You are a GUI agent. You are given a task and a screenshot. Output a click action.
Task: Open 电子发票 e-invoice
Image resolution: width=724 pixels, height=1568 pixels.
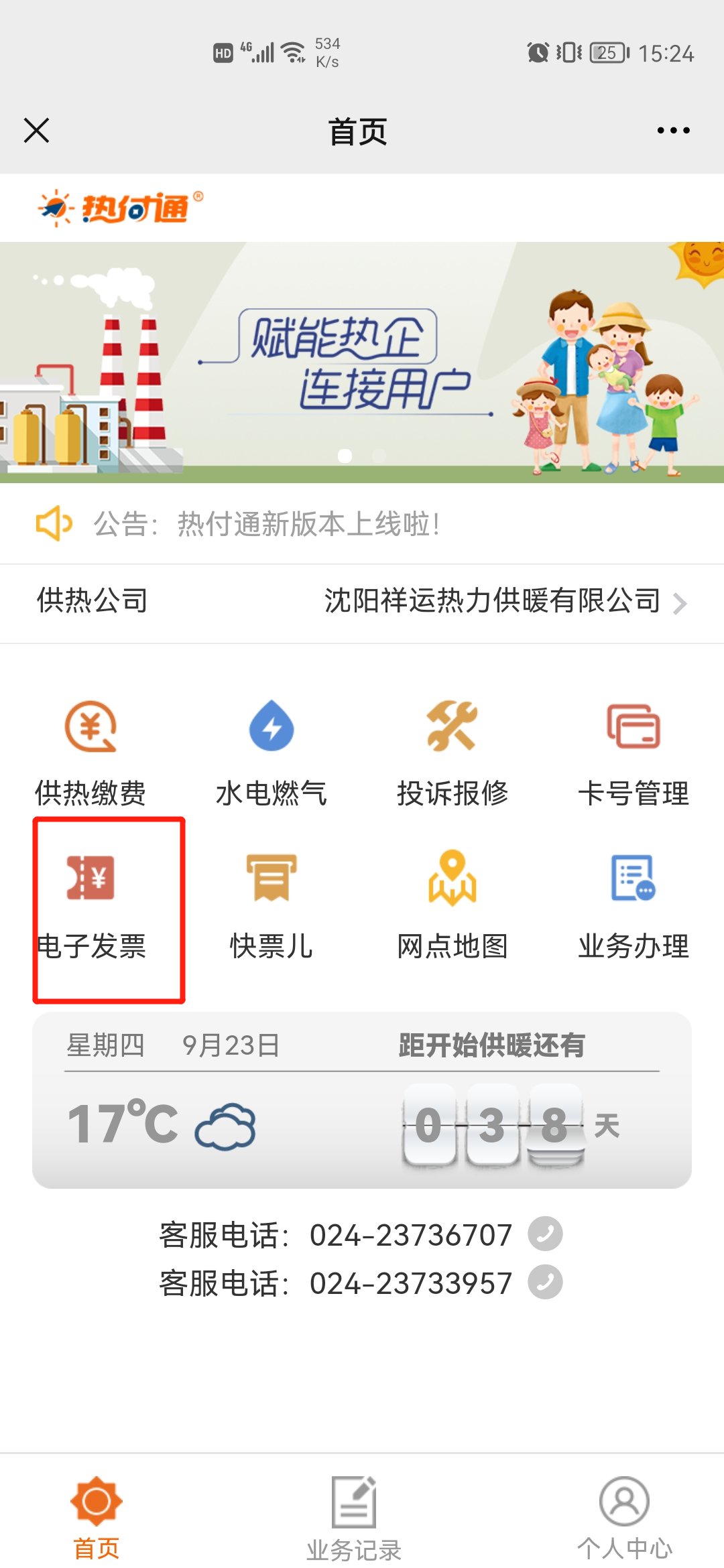point(91,905)
